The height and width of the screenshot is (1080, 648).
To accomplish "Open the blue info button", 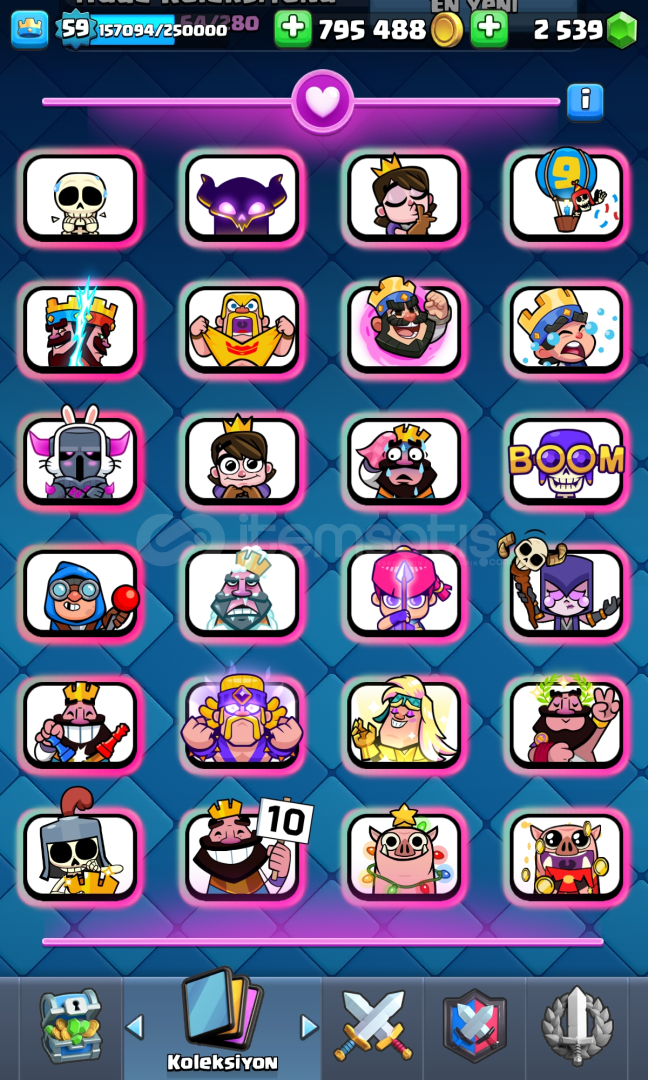I will (x=585, y=102).
